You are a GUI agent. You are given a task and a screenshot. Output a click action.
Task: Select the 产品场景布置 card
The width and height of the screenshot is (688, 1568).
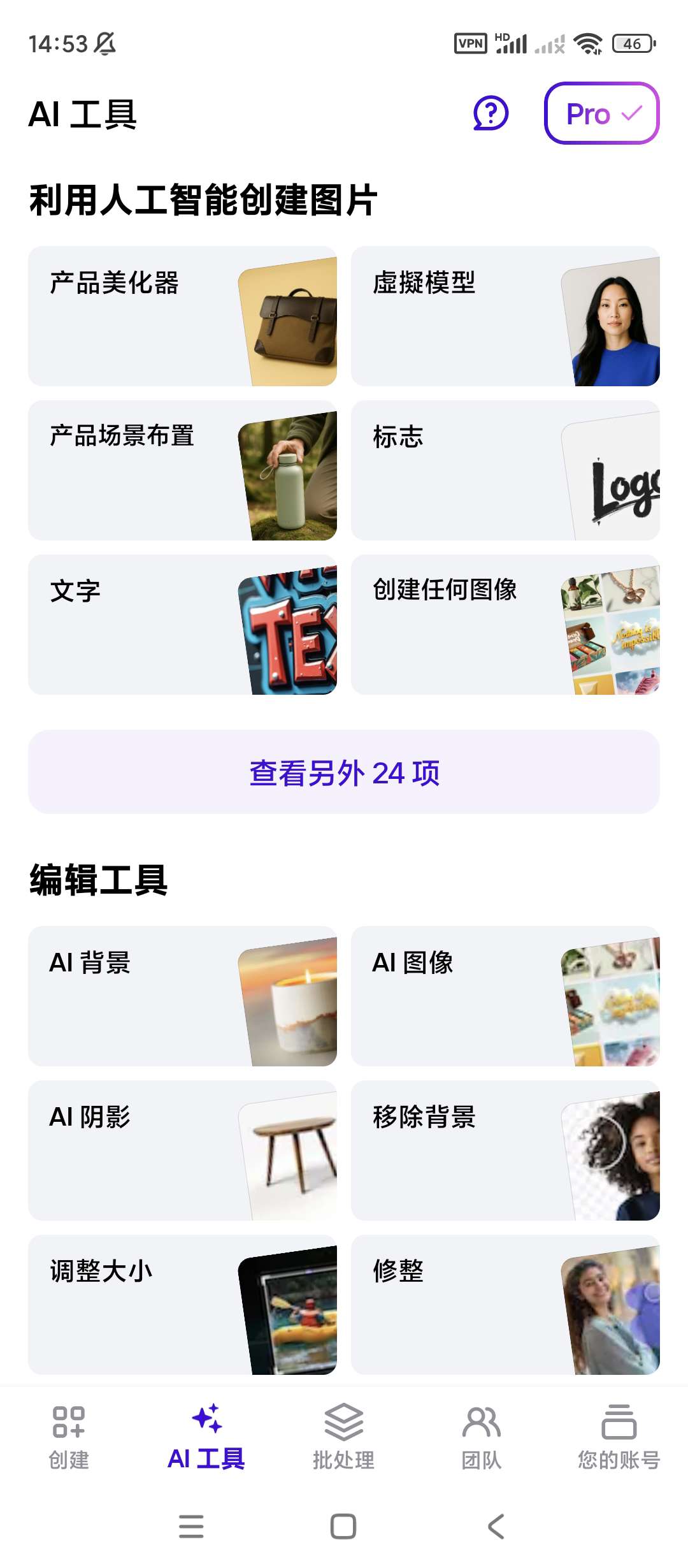tap(182, 470)
